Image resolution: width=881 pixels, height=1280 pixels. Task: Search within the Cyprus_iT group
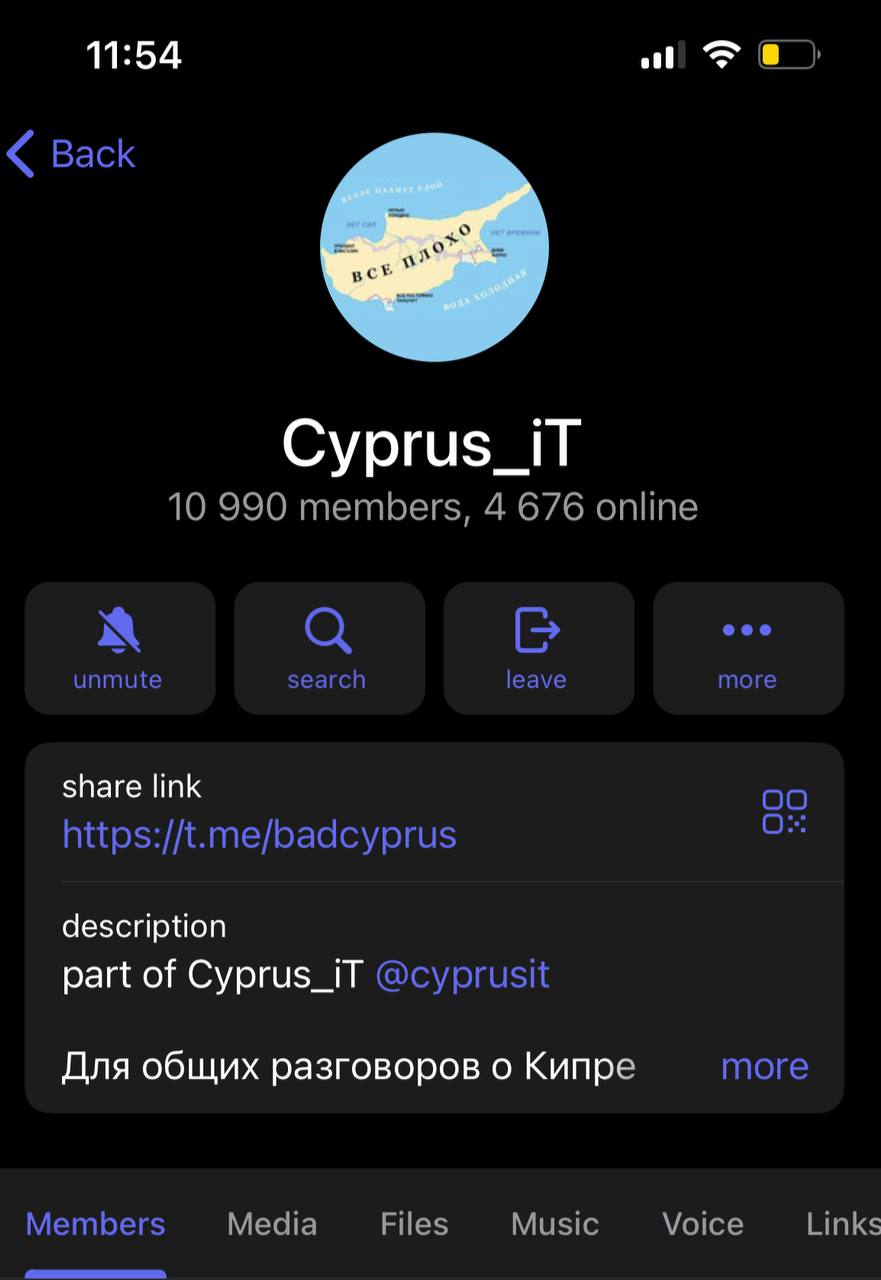[328, 648]
